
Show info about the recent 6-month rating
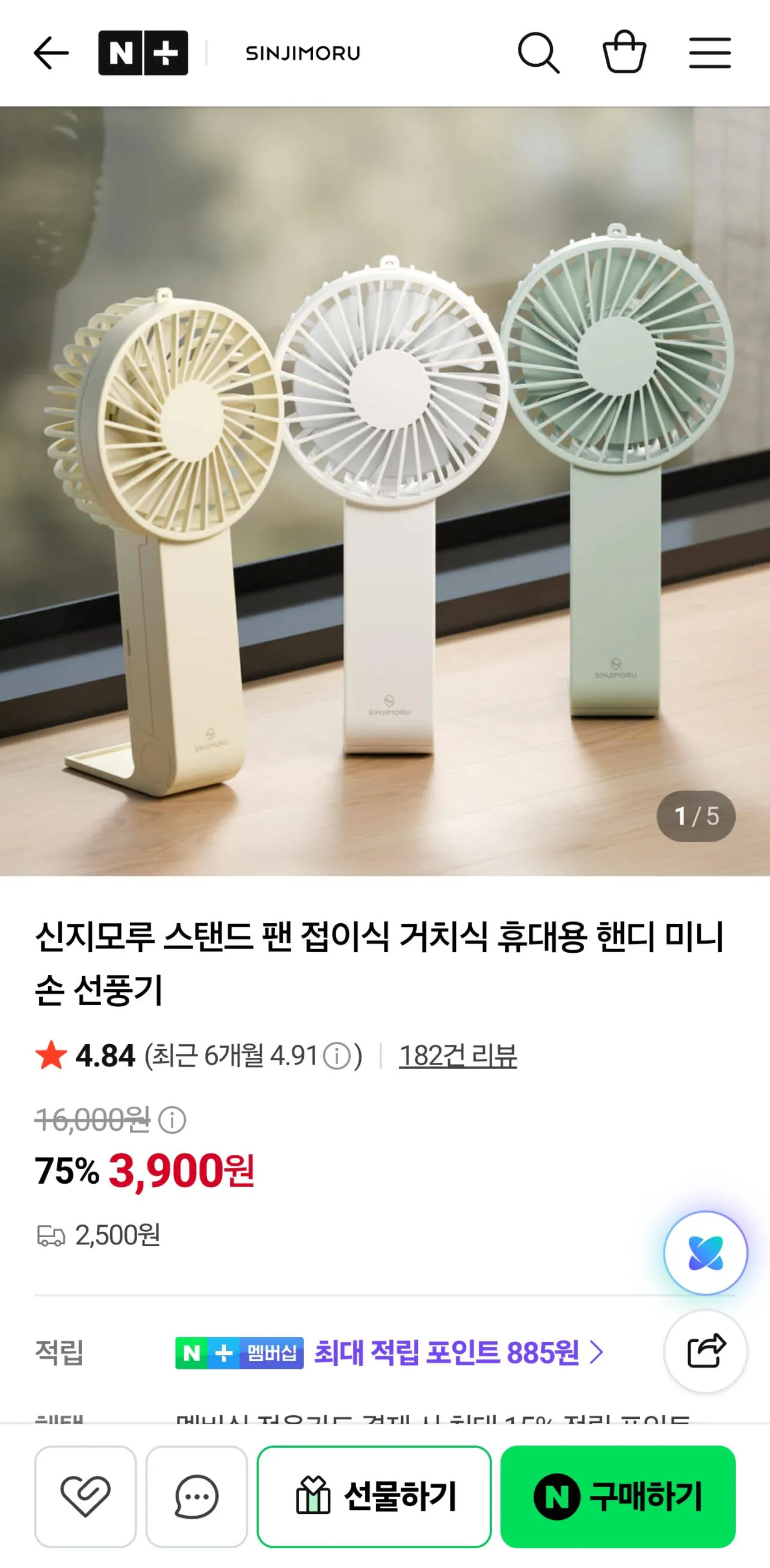coord(337,1056)
